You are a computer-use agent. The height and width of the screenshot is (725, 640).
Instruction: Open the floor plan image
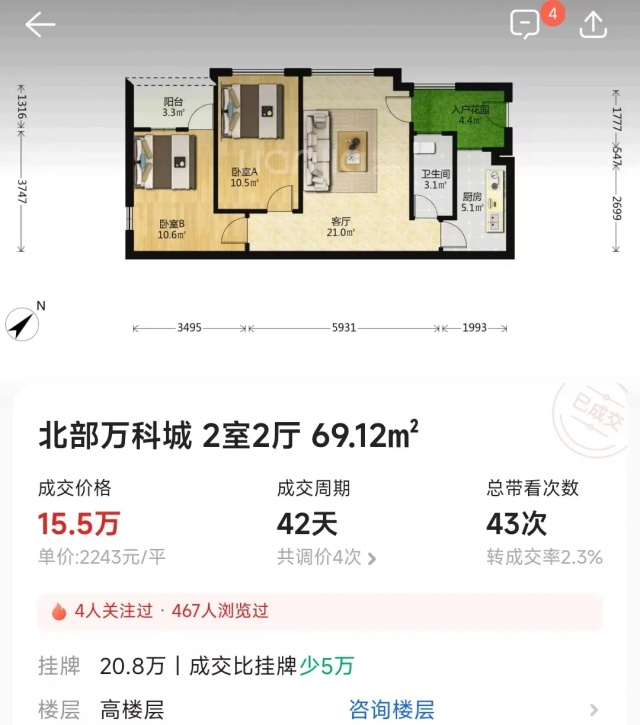tap(318, 170)
